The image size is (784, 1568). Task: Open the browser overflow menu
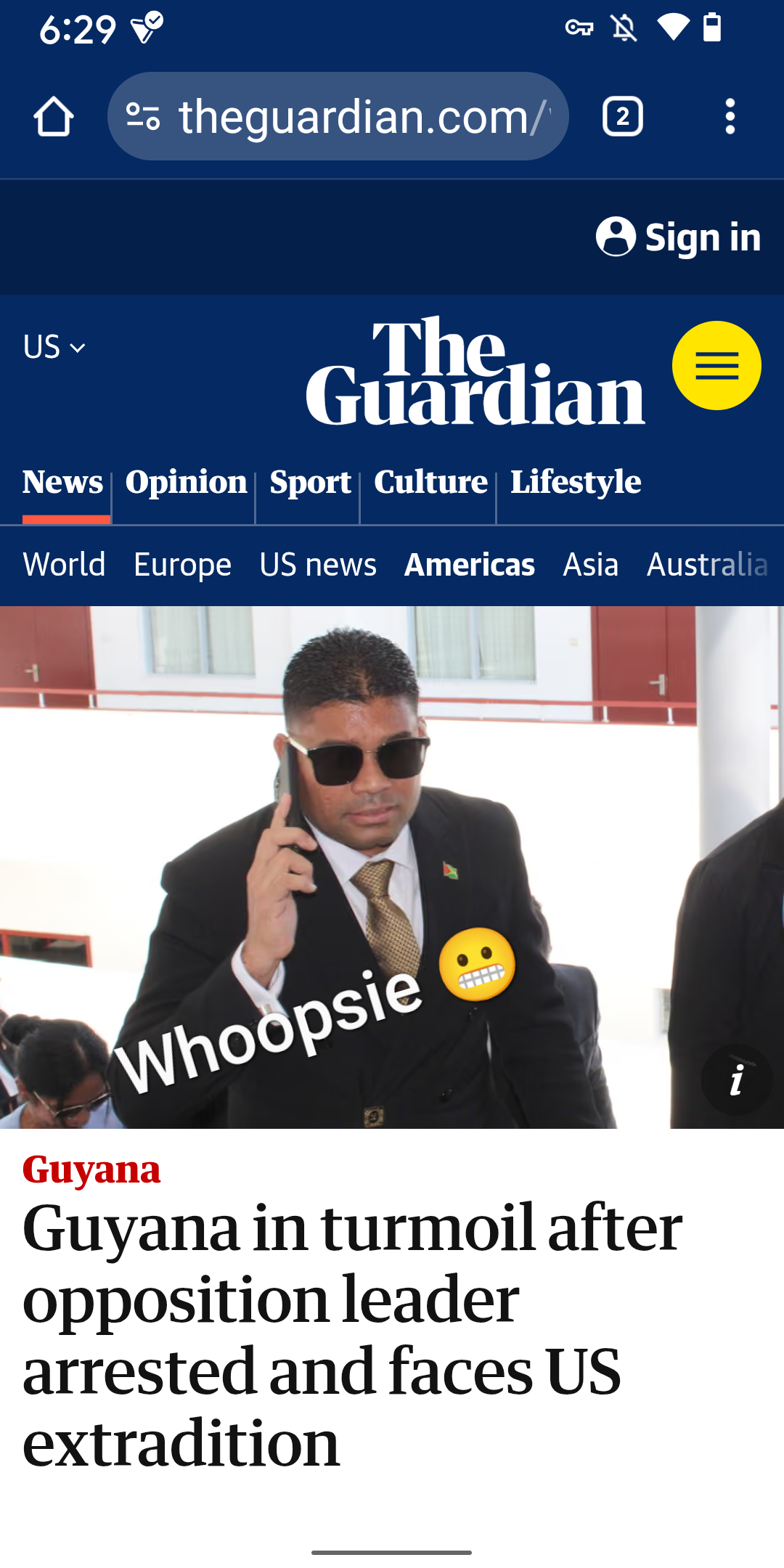(x=730, y=116)
